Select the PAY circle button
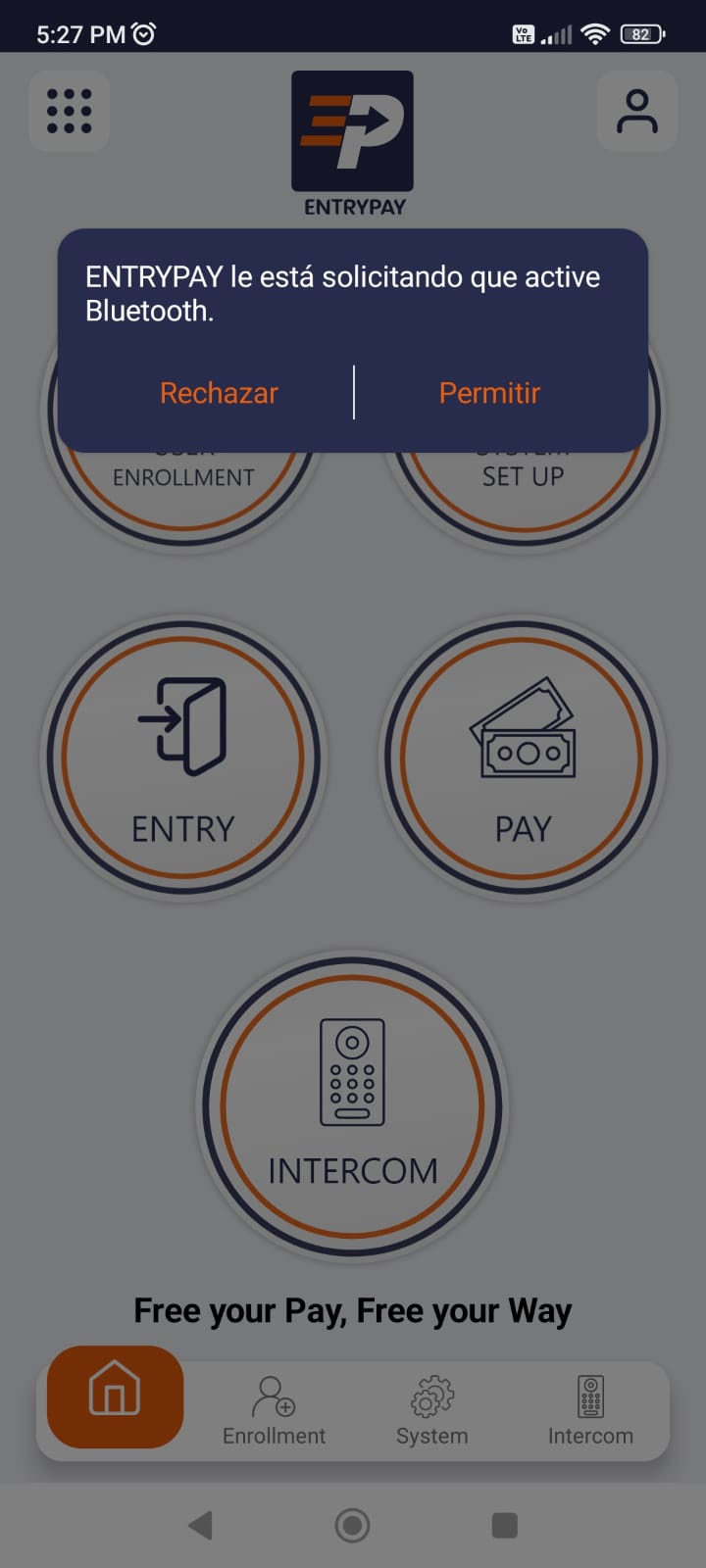Screen dimensions: 706x1568 [x=523, y=758]
